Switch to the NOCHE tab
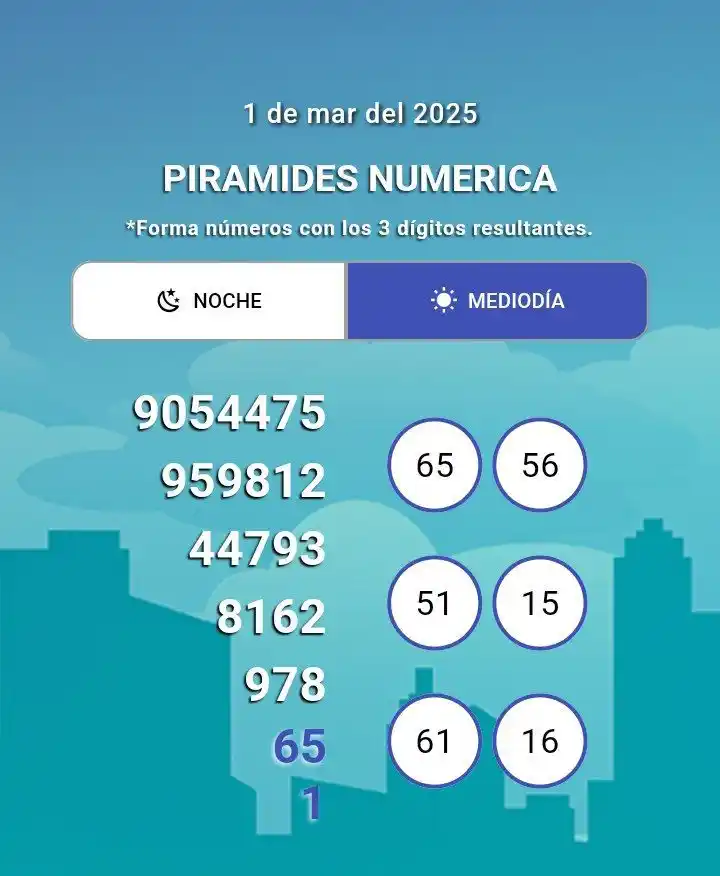This screenshot has height=876, width=720. click(x=210, y=301)
